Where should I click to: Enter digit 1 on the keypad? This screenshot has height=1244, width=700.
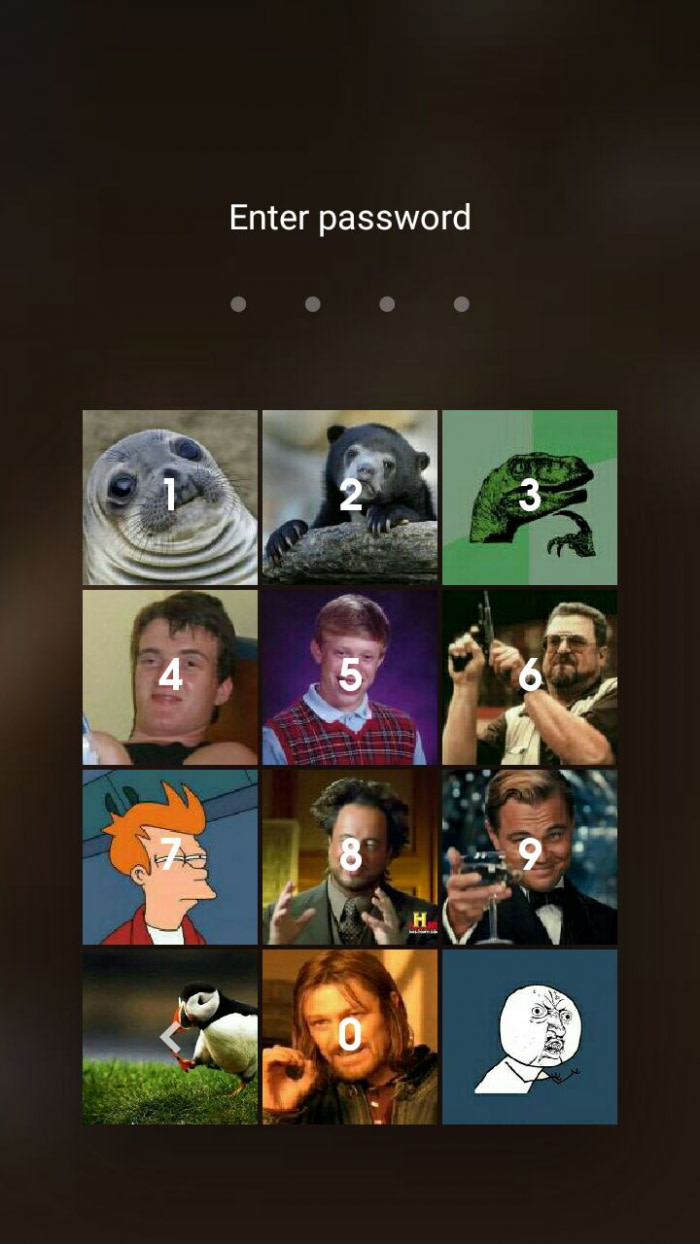170,497
